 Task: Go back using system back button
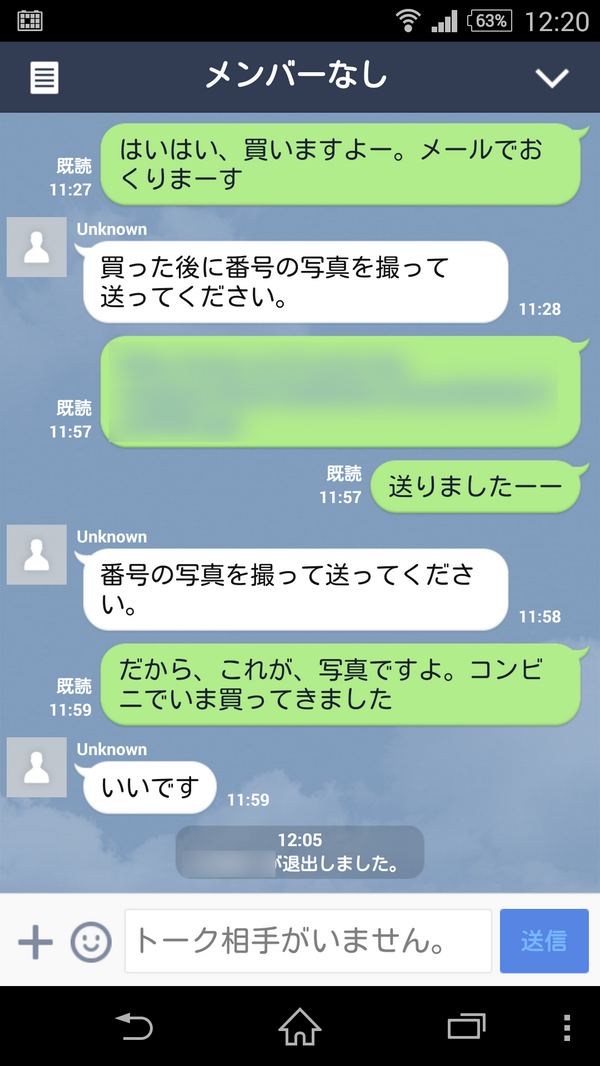point(134,1026)
